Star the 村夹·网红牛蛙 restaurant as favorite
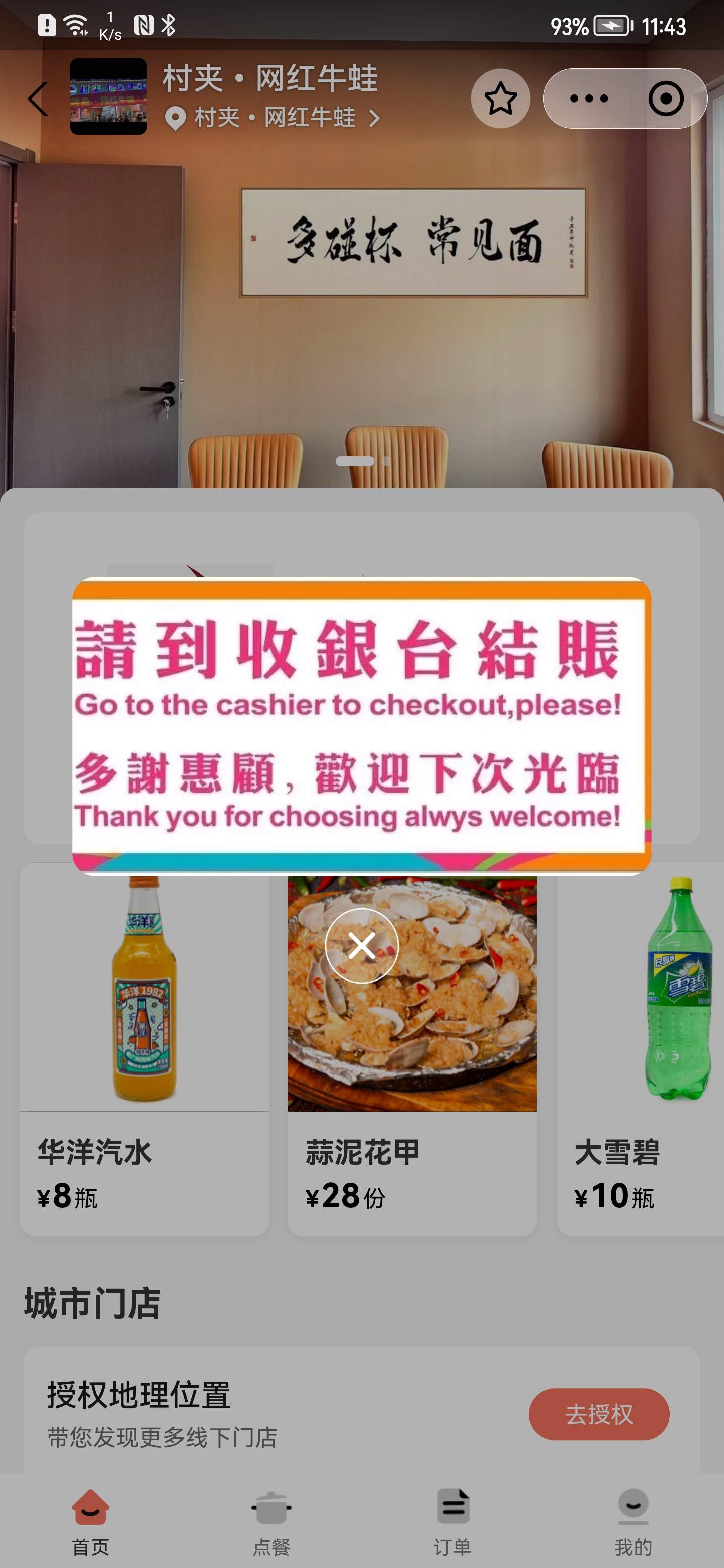The image size is (724, 1568). point(499,98)
